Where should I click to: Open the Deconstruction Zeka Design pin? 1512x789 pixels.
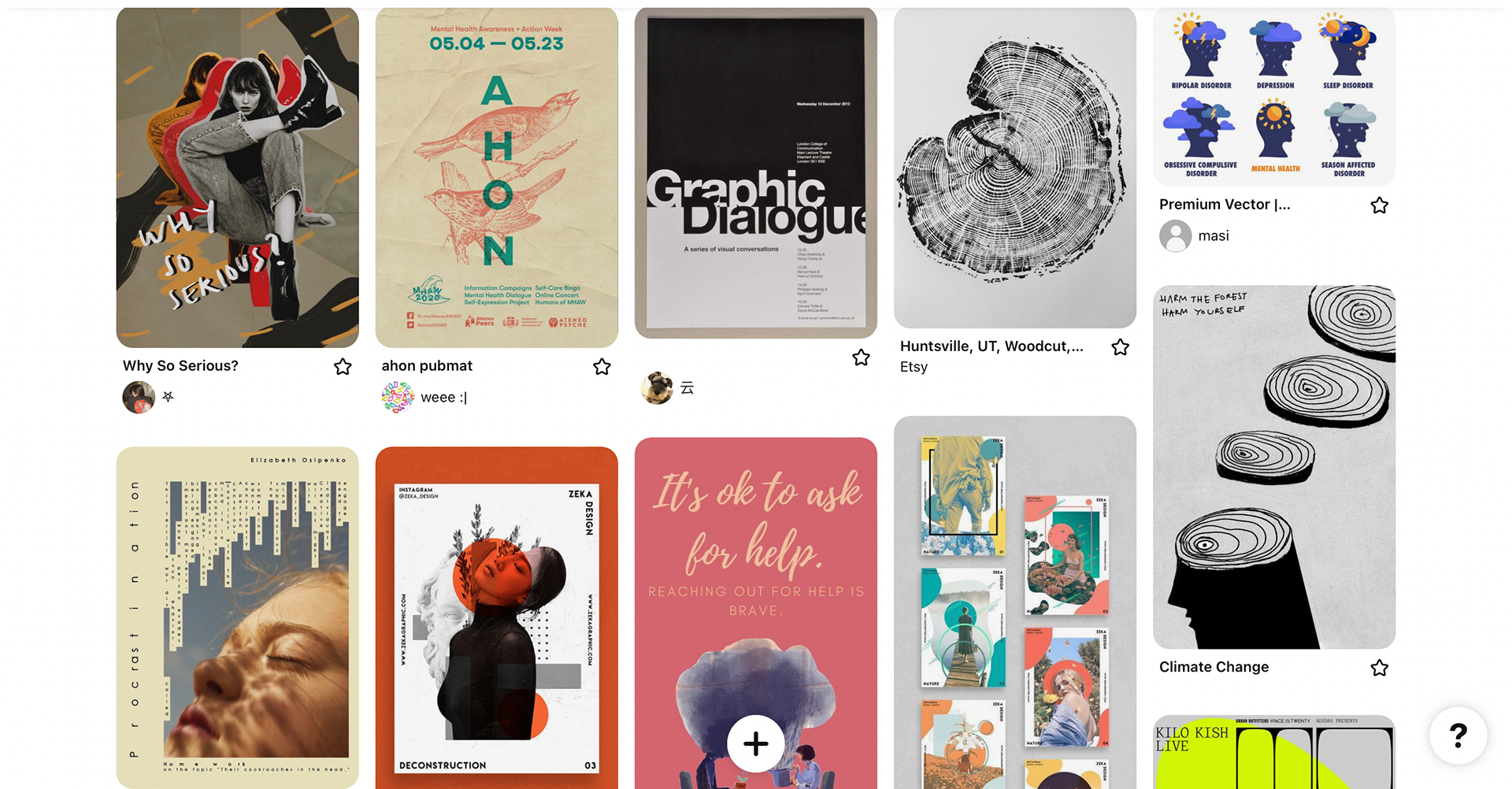(x=497, y=618)
